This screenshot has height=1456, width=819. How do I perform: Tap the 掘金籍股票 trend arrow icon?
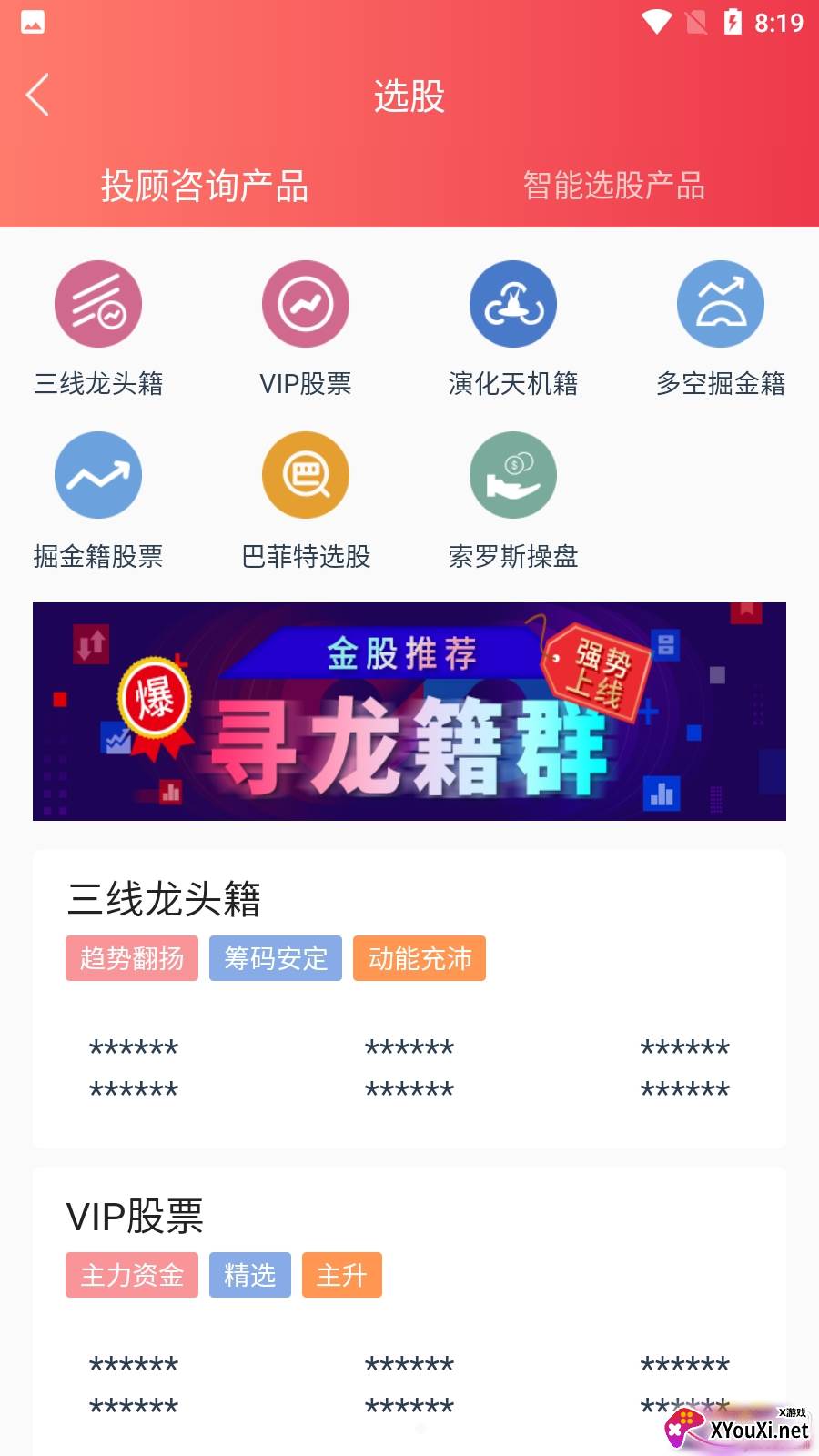click(x=97, y=474)
